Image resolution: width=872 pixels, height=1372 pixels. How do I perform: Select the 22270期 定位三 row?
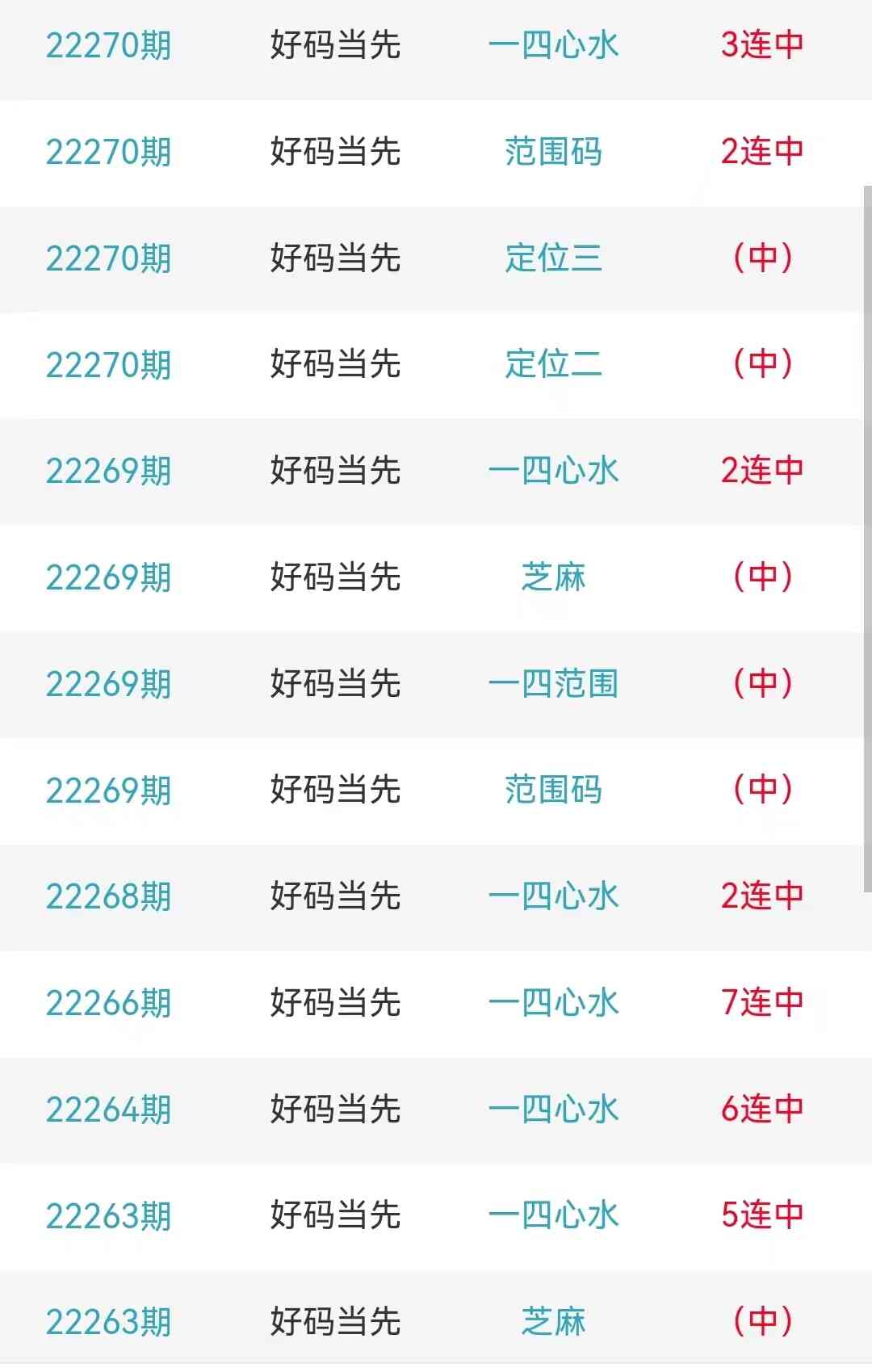click(553, 258)
